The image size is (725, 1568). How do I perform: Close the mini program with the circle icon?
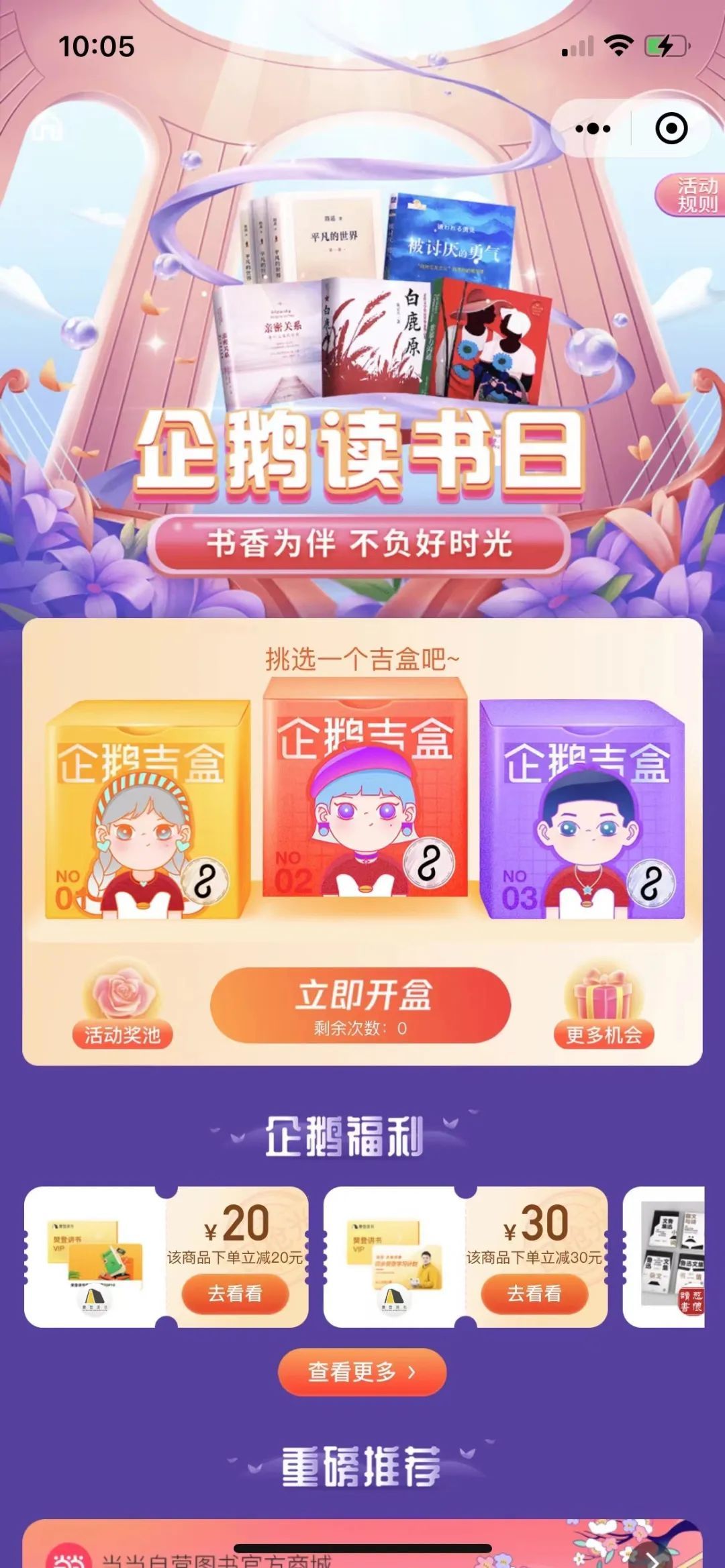(671, 128)
